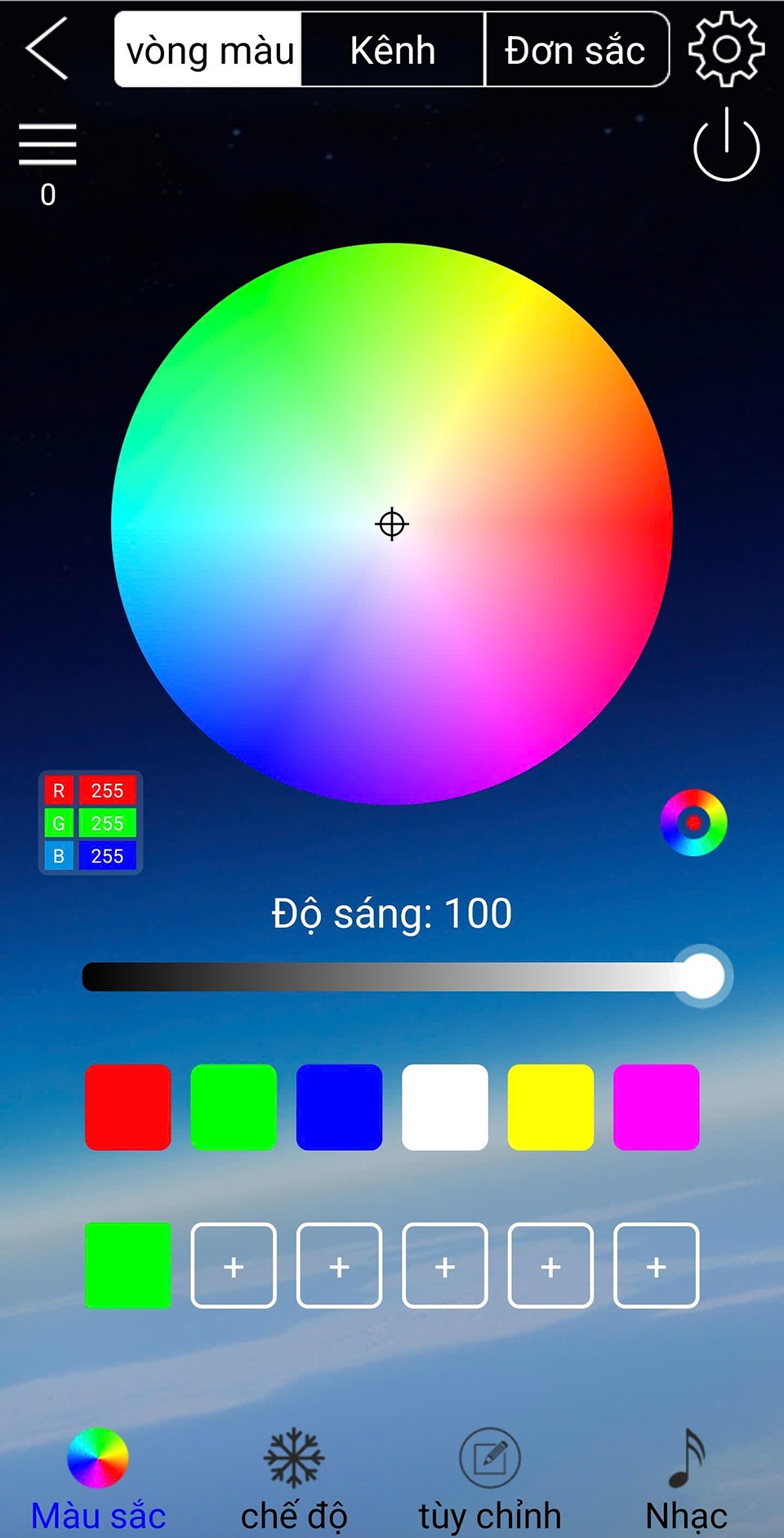Switch to the Đơn sắc tab
784x1538 pixels.
click(576, 51)
